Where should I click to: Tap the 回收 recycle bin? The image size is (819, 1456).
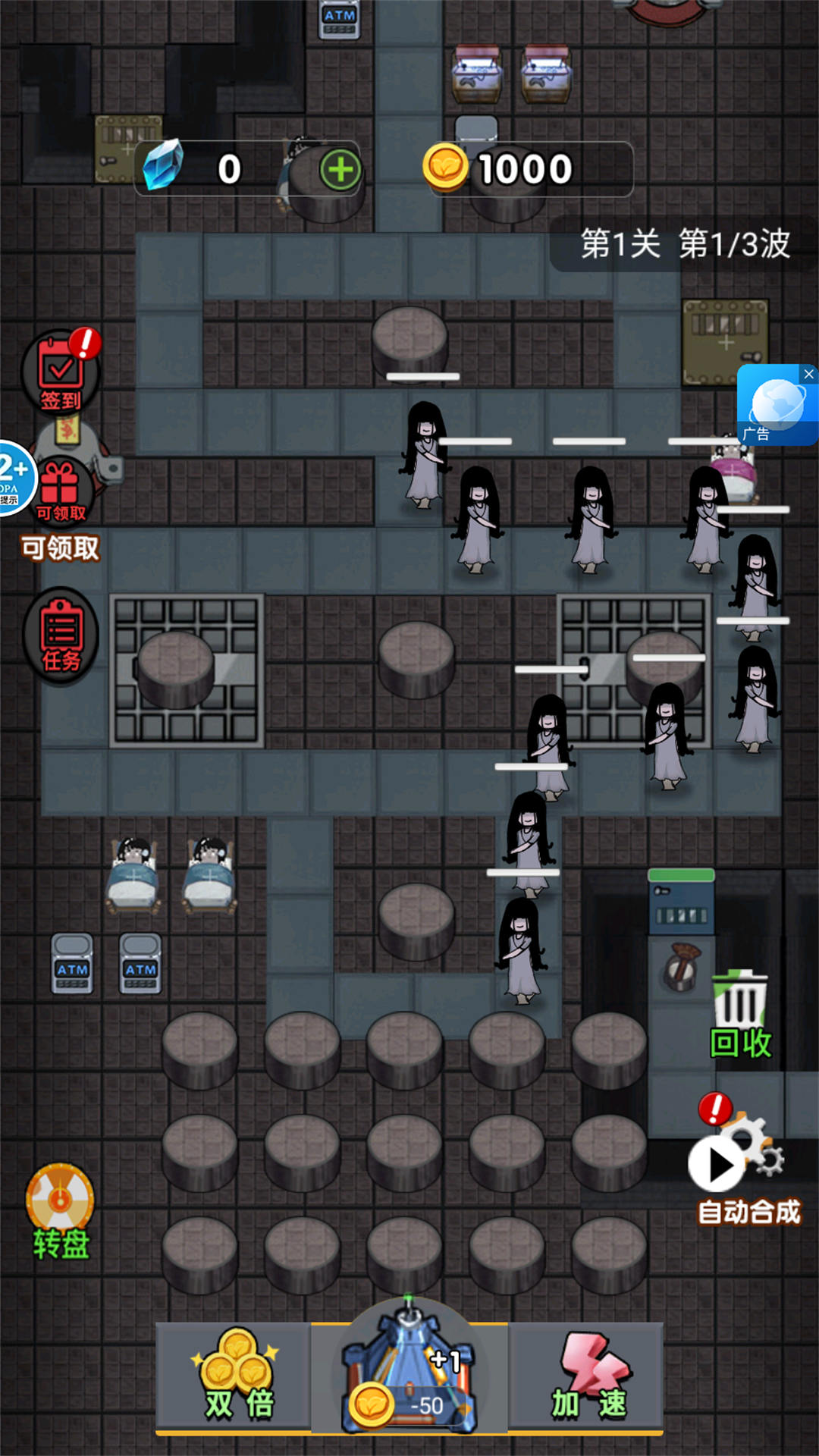pos(740,1015)
